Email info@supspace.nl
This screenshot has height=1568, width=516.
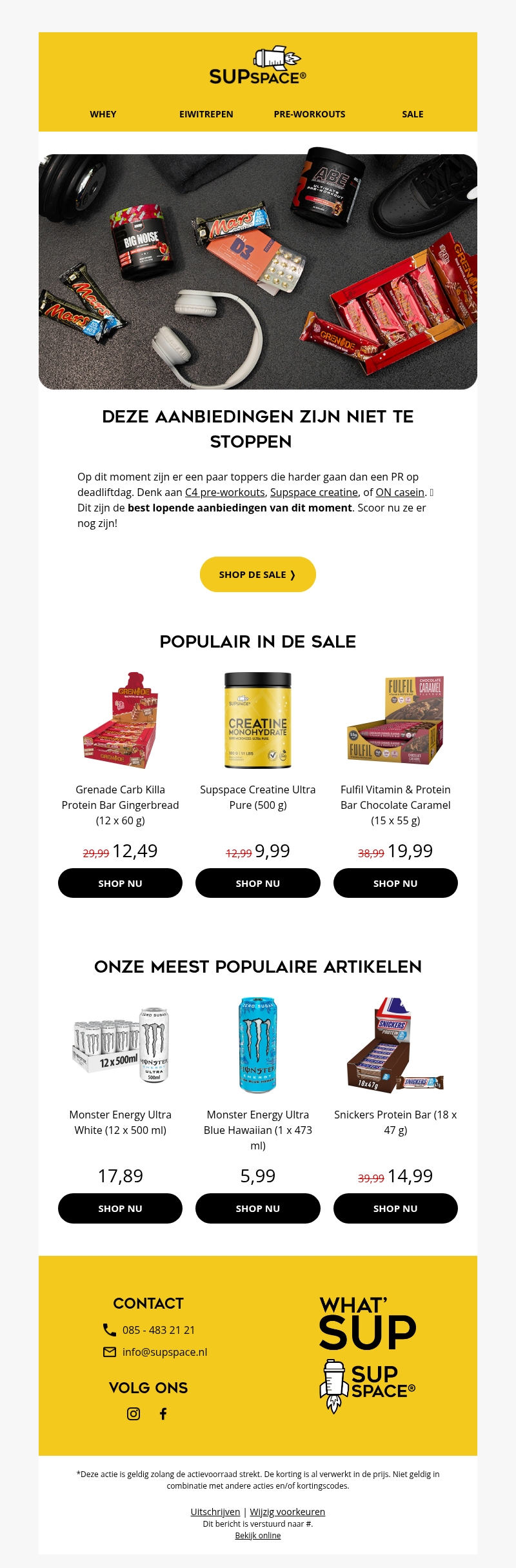pos(164,1352)
